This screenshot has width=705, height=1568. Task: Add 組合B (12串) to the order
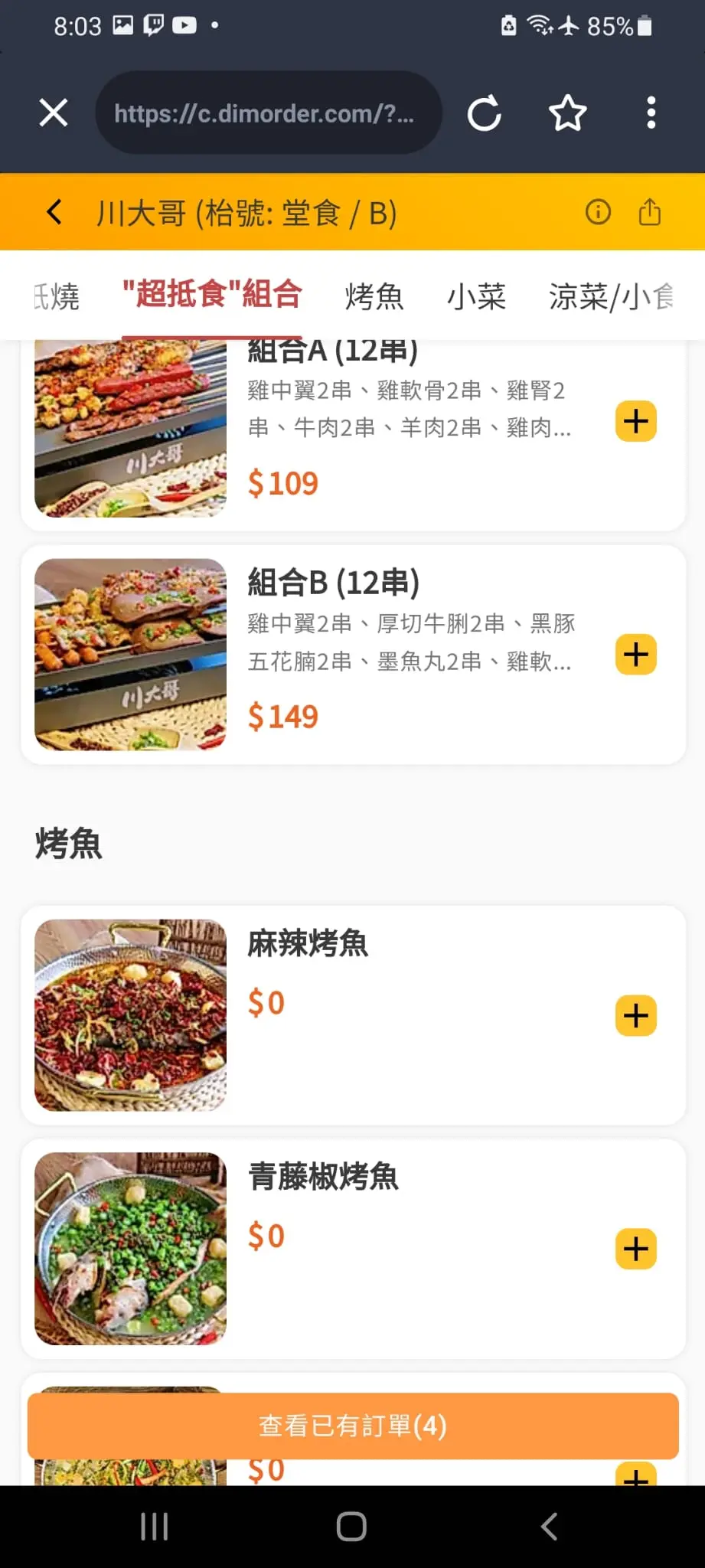pos(636,655)
